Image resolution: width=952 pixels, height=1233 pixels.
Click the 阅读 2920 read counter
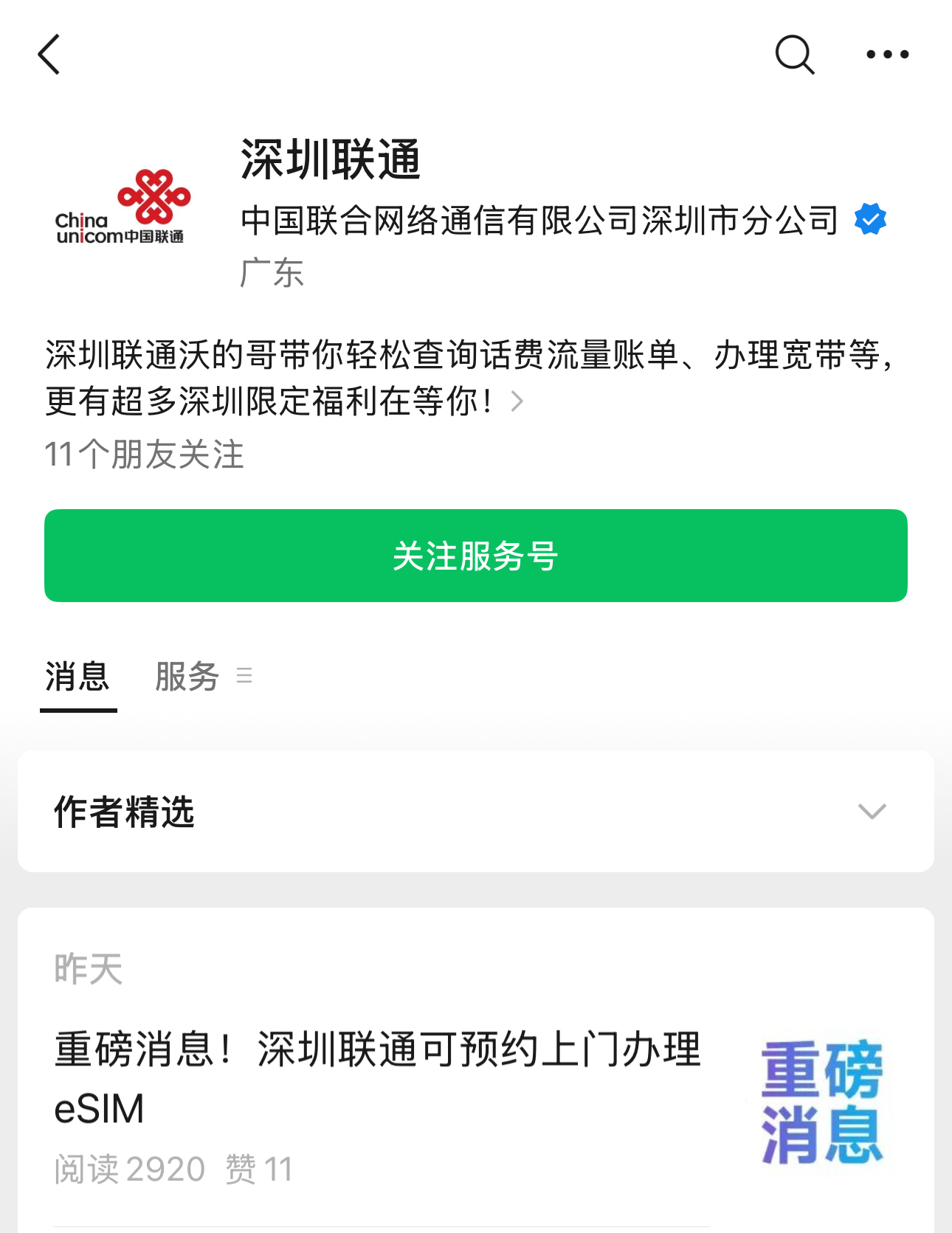(129, 1168)
